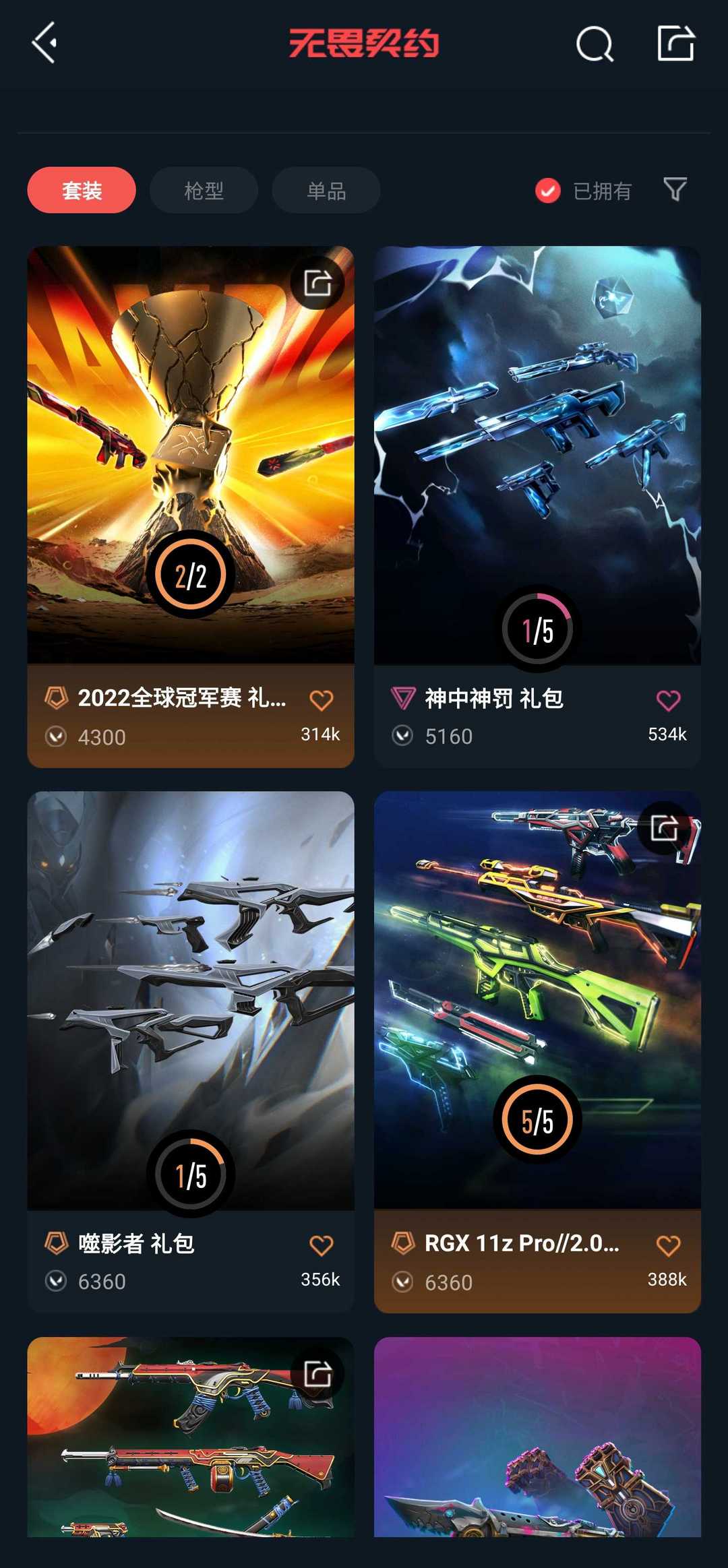The image size is (728, 1568).
Task: Open the RGX 11z Pro//2.0 bundle card
Action: click(537, 1052)
